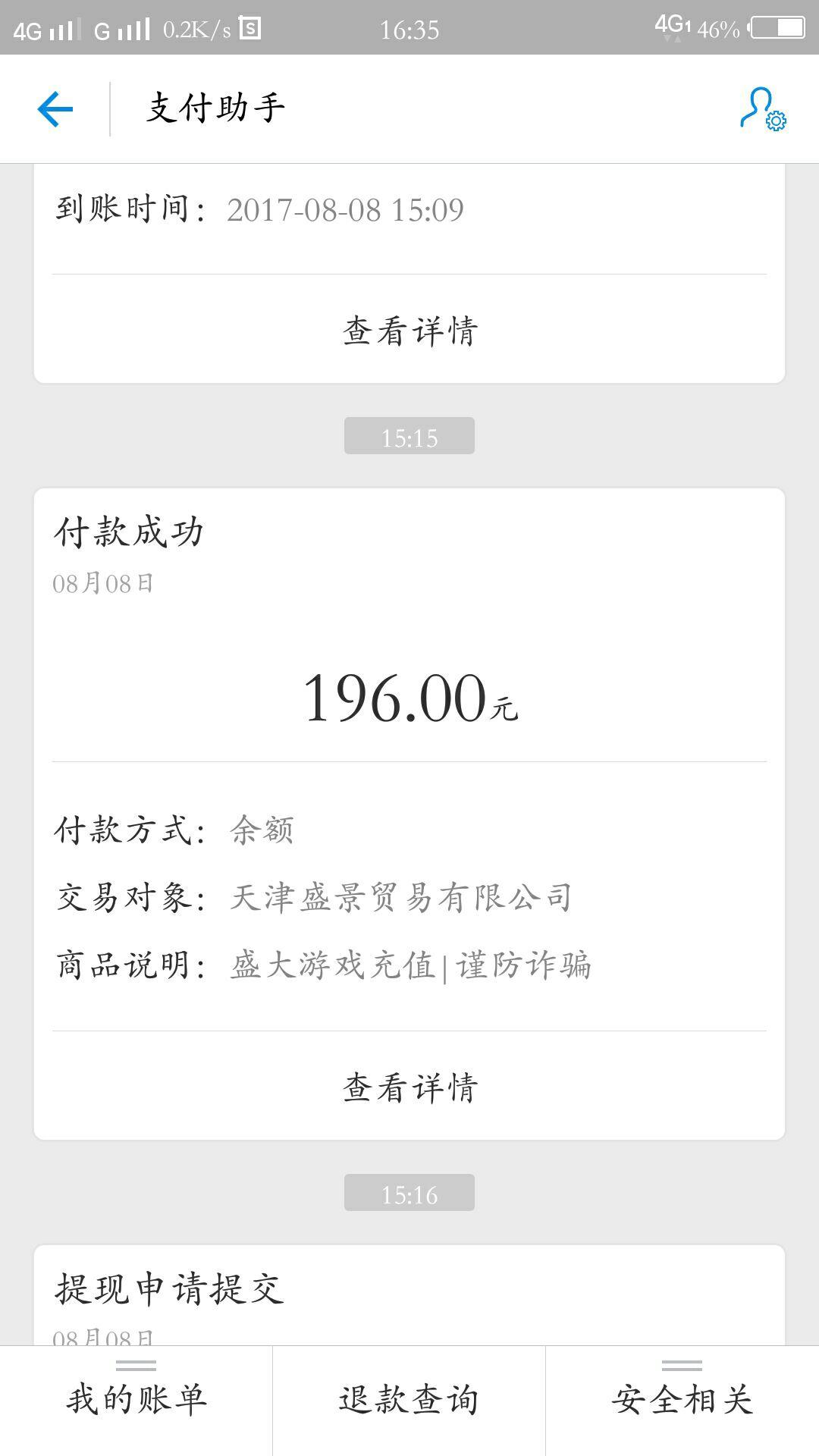
Task: Open the 我的账单 menu
Action: 136,1400
